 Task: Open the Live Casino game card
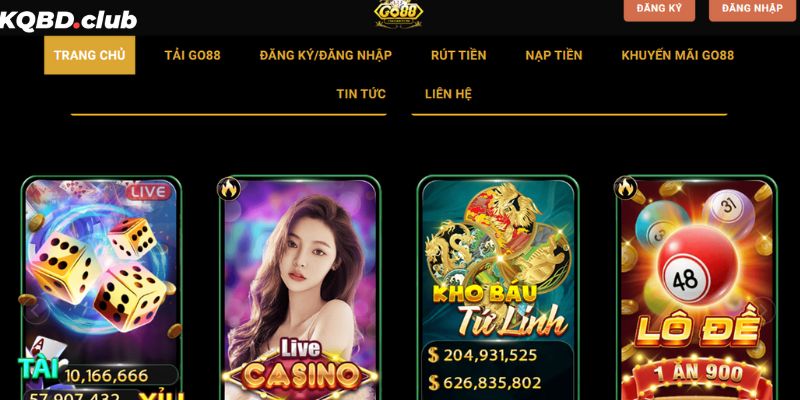[300, 290]
